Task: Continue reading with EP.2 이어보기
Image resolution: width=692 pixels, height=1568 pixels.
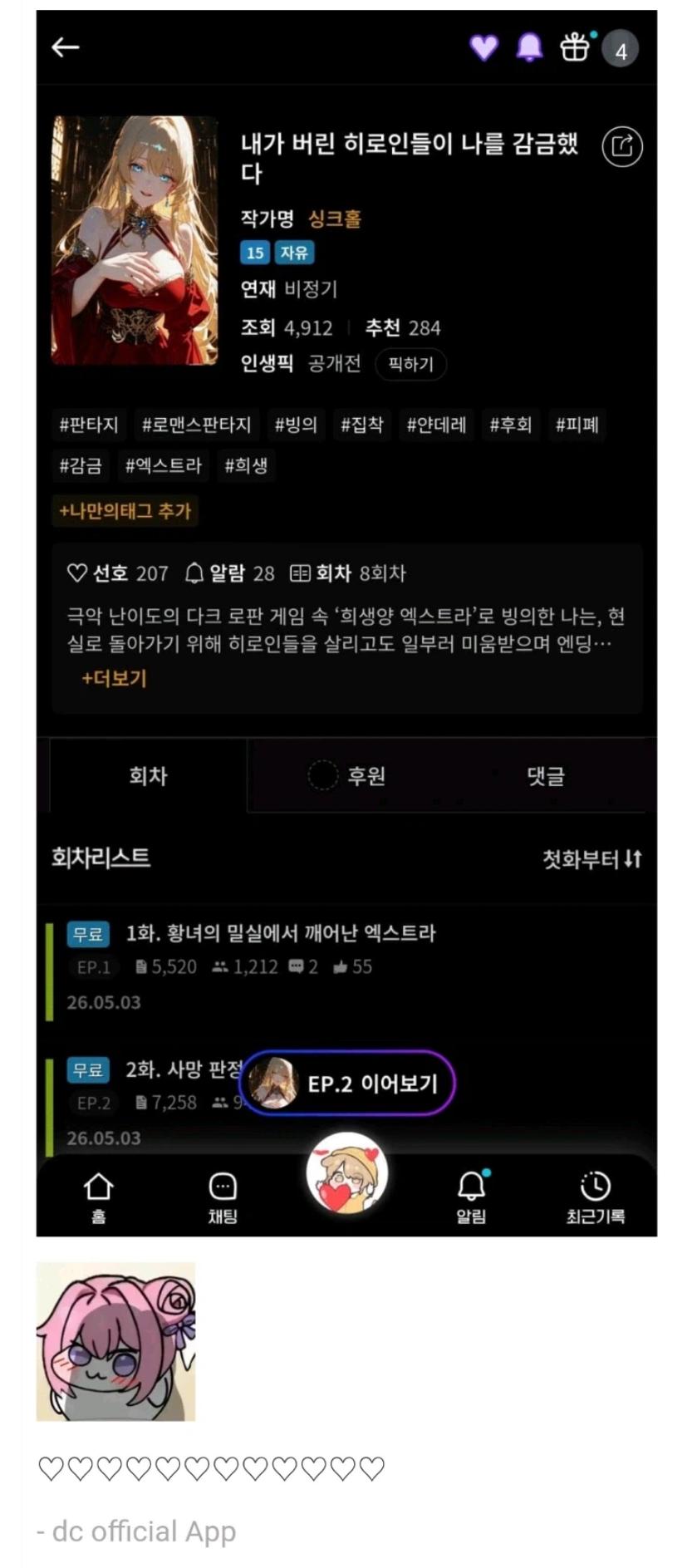Action: tap(347, 1084)
